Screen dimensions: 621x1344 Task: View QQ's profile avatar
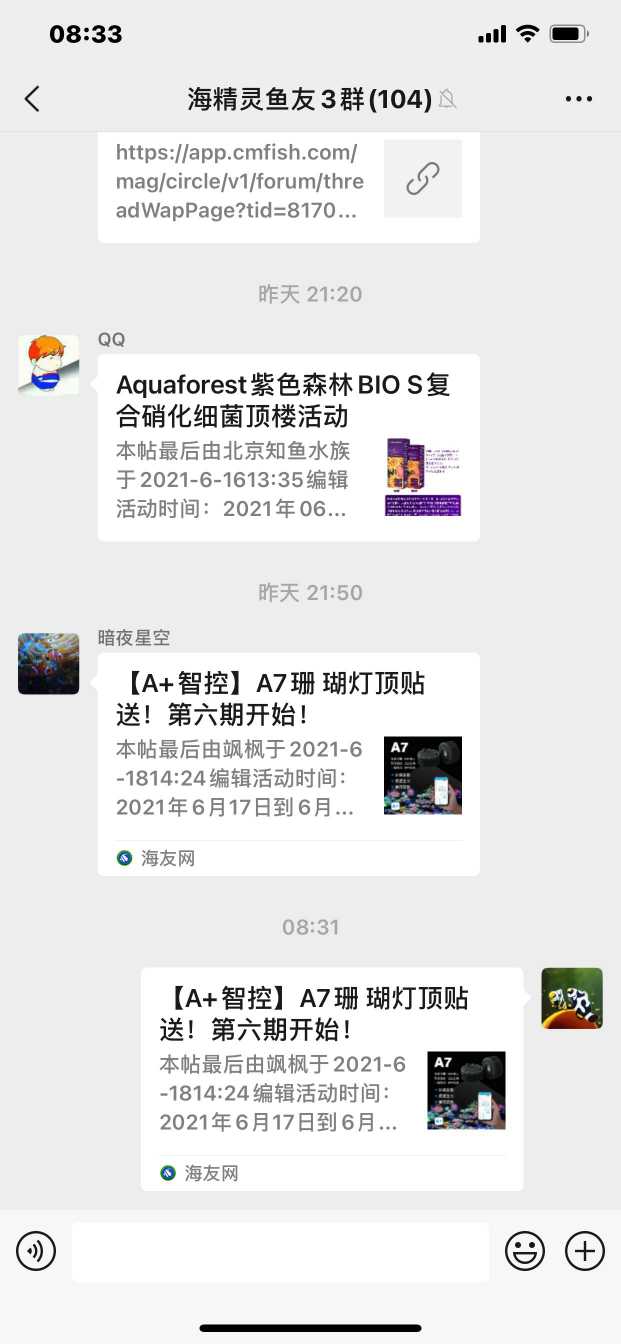point(48,365)
